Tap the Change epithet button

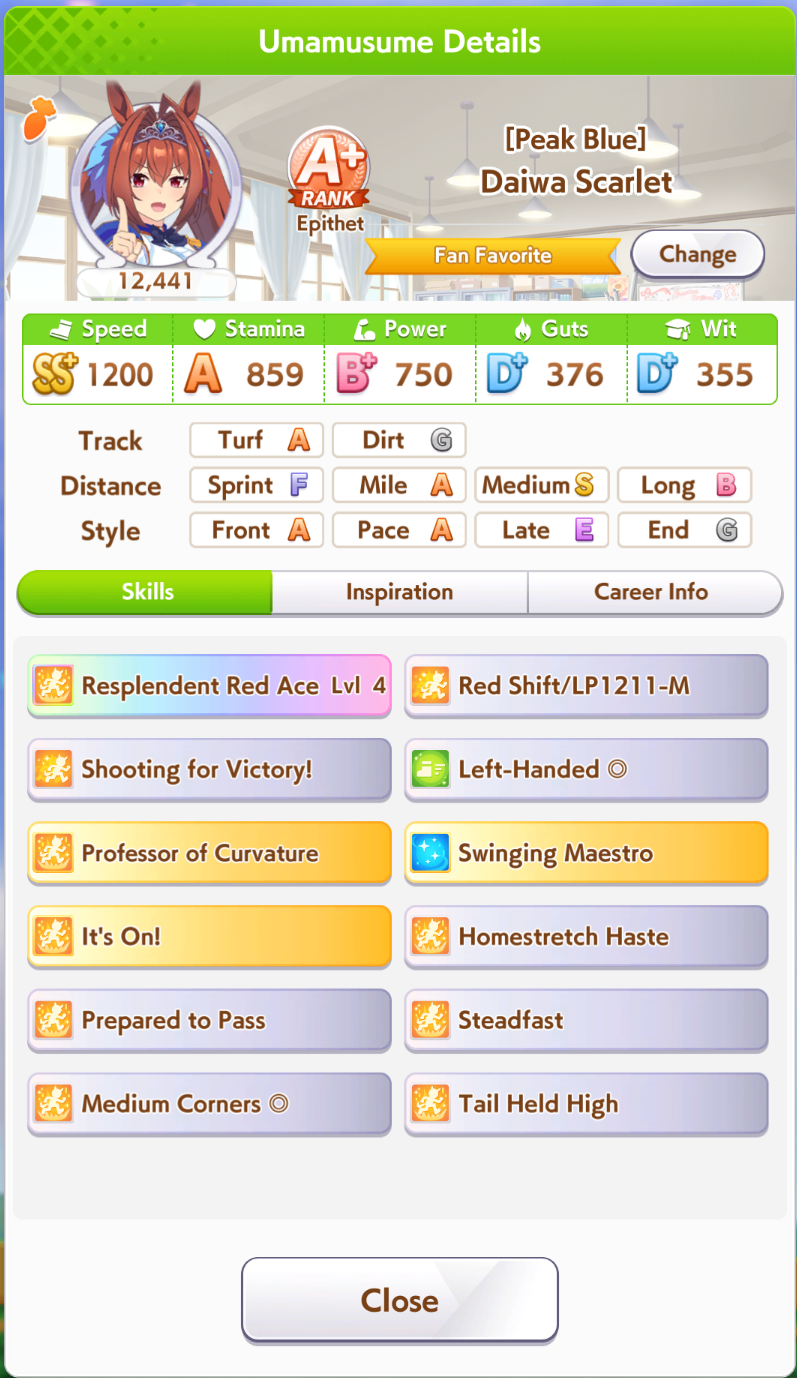[x=697, y=254]
